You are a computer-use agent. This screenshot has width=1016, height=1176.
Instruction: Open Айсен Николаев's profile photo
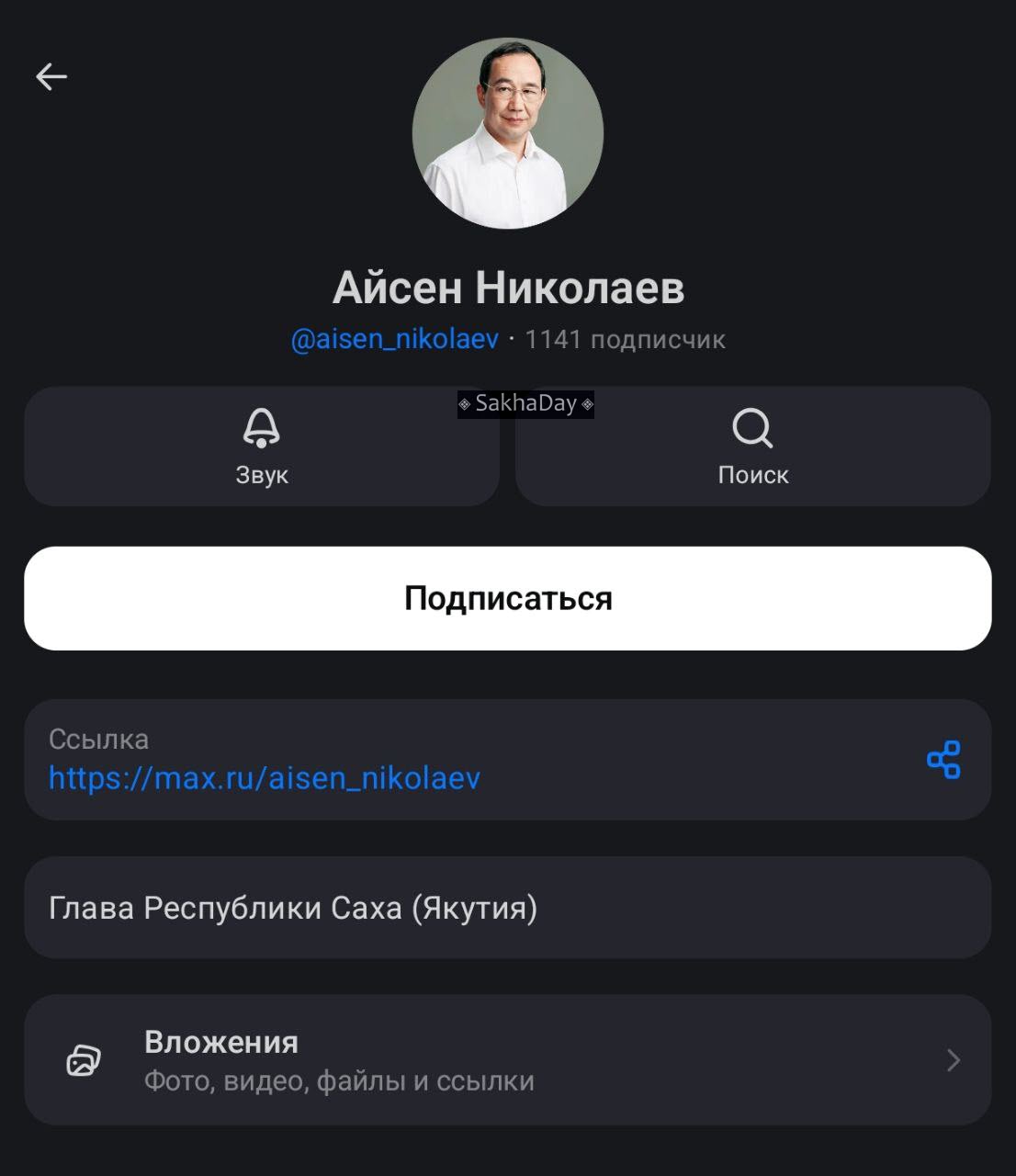tap(508, 134)
